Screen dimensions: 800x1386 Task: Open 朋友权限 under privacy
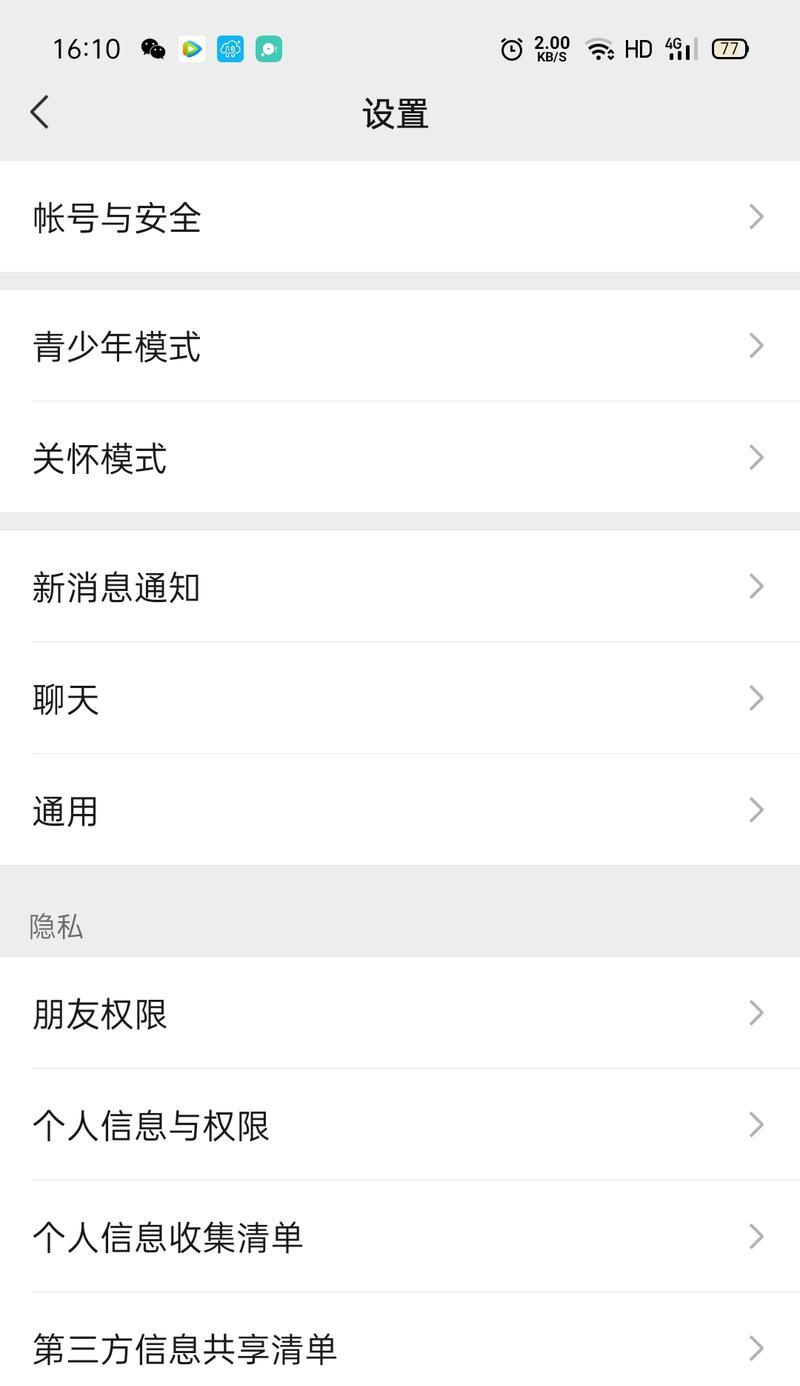pos(400,1013)
